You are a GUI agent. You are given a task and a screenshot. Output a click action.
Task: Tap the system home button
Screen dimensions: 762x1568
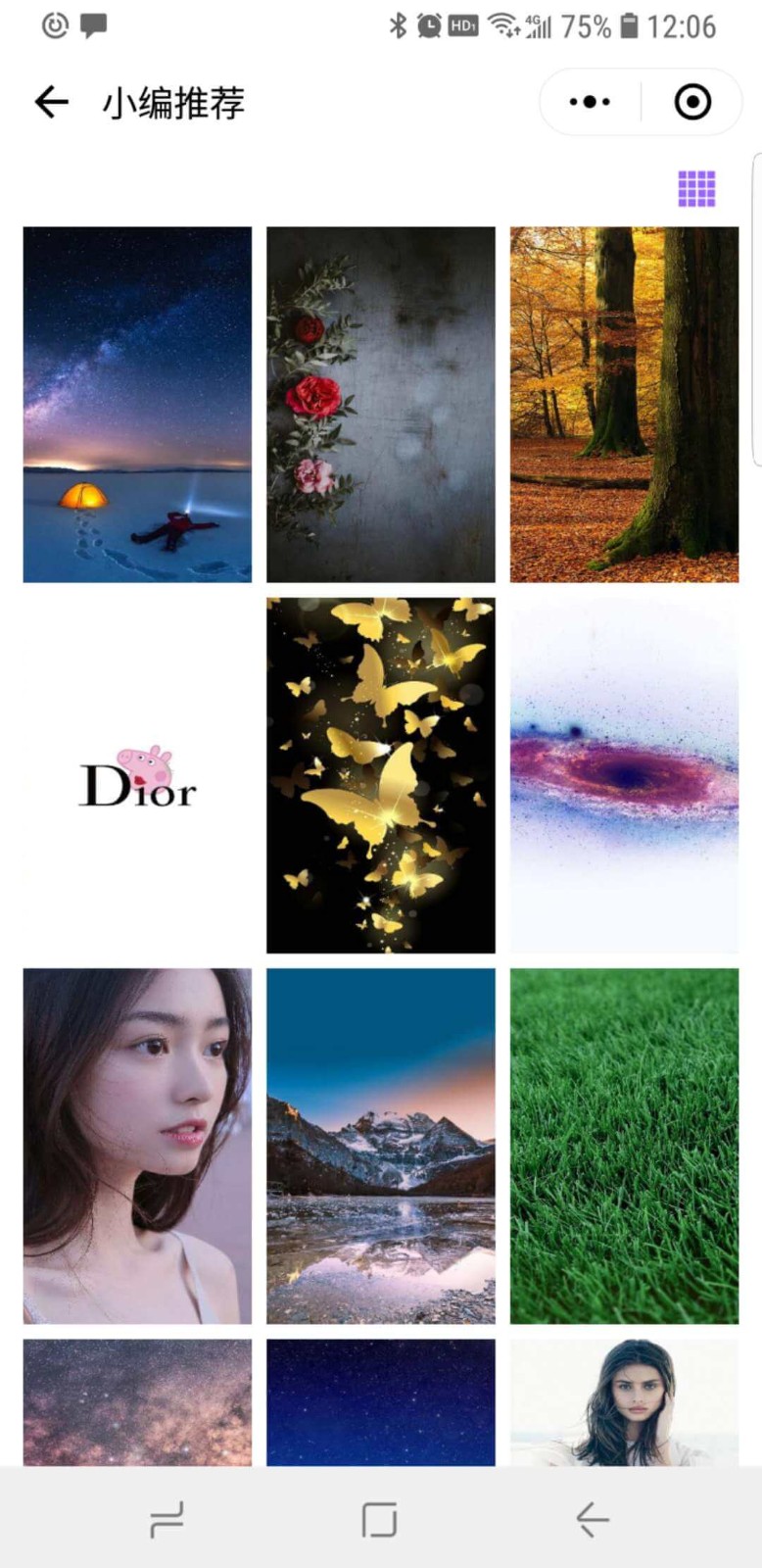[380, 1520]
